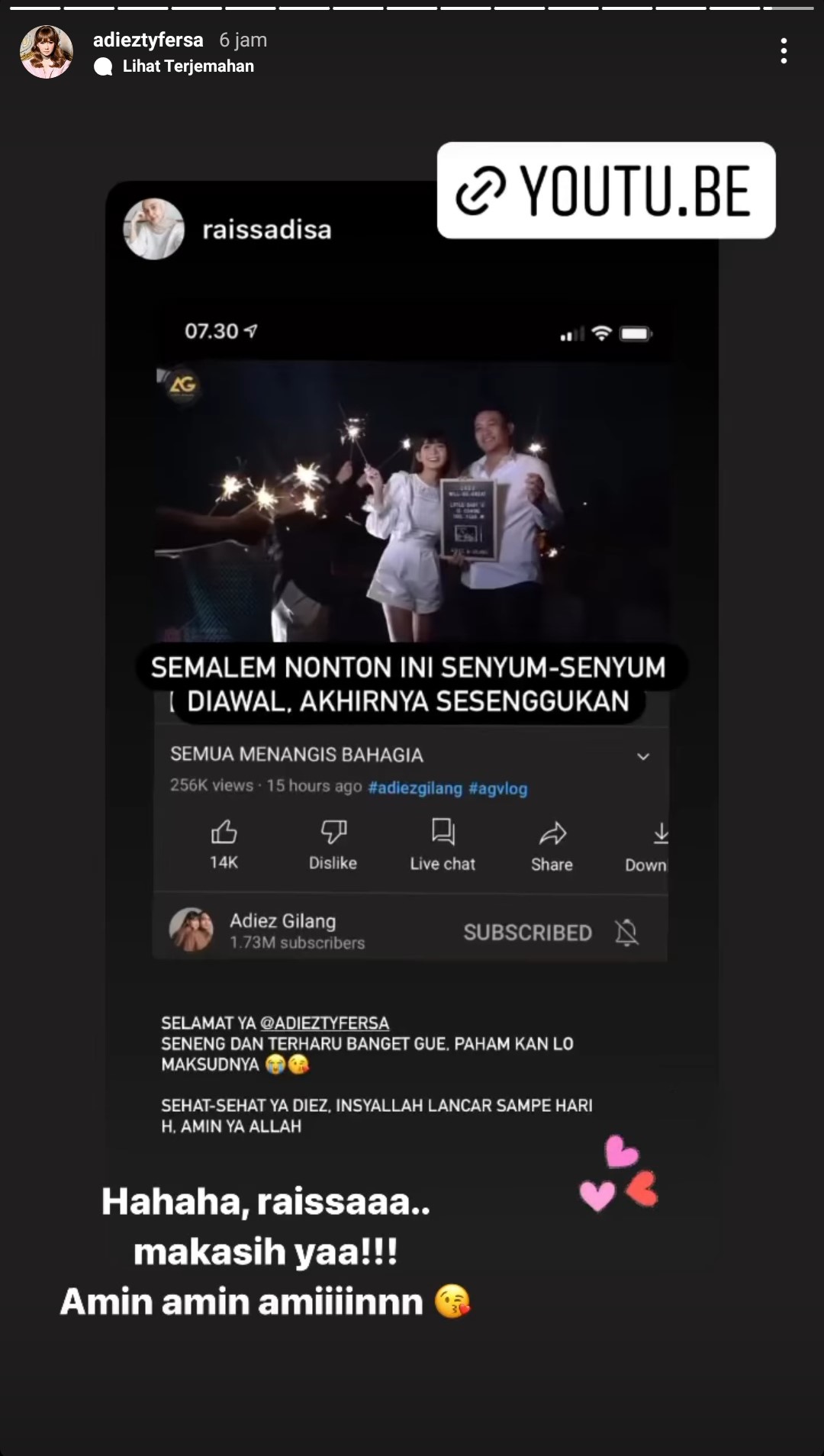Open the YOUTU.BE link sticker
Screen dimensions: 824x1456
606,190
